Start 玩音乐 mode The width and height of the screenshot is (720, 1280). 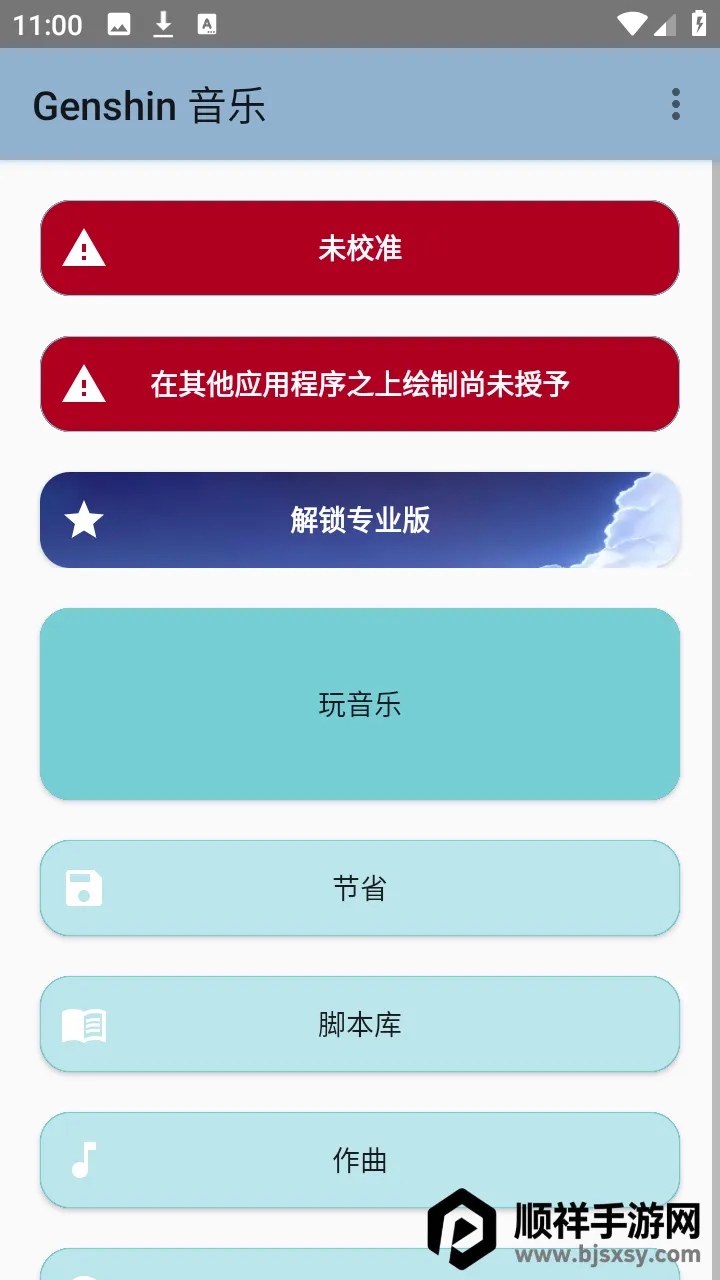pos(360,704)
